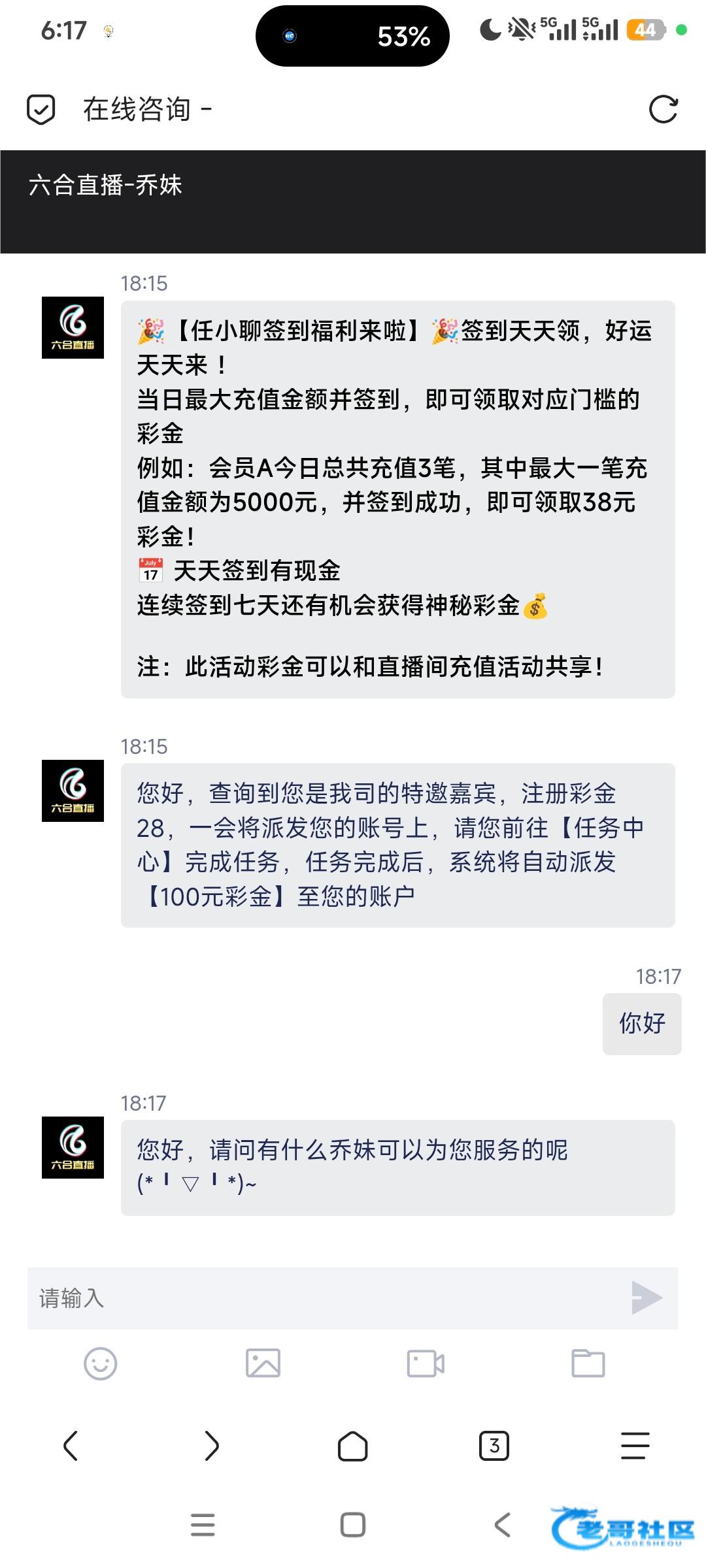Tap the 请输入 message input field
This screenshot has width=706, height=1568.
click(x=327, y=1298)
